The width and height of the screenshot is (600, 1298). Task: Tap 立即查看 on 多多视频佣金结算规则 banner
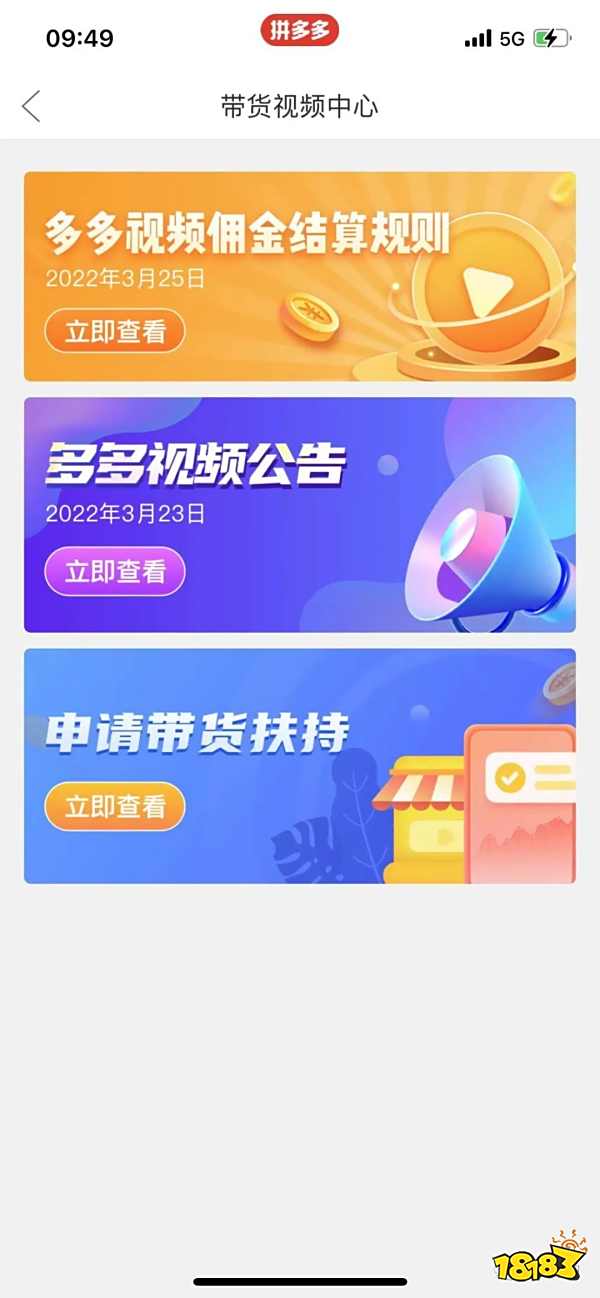pos(115,332)
